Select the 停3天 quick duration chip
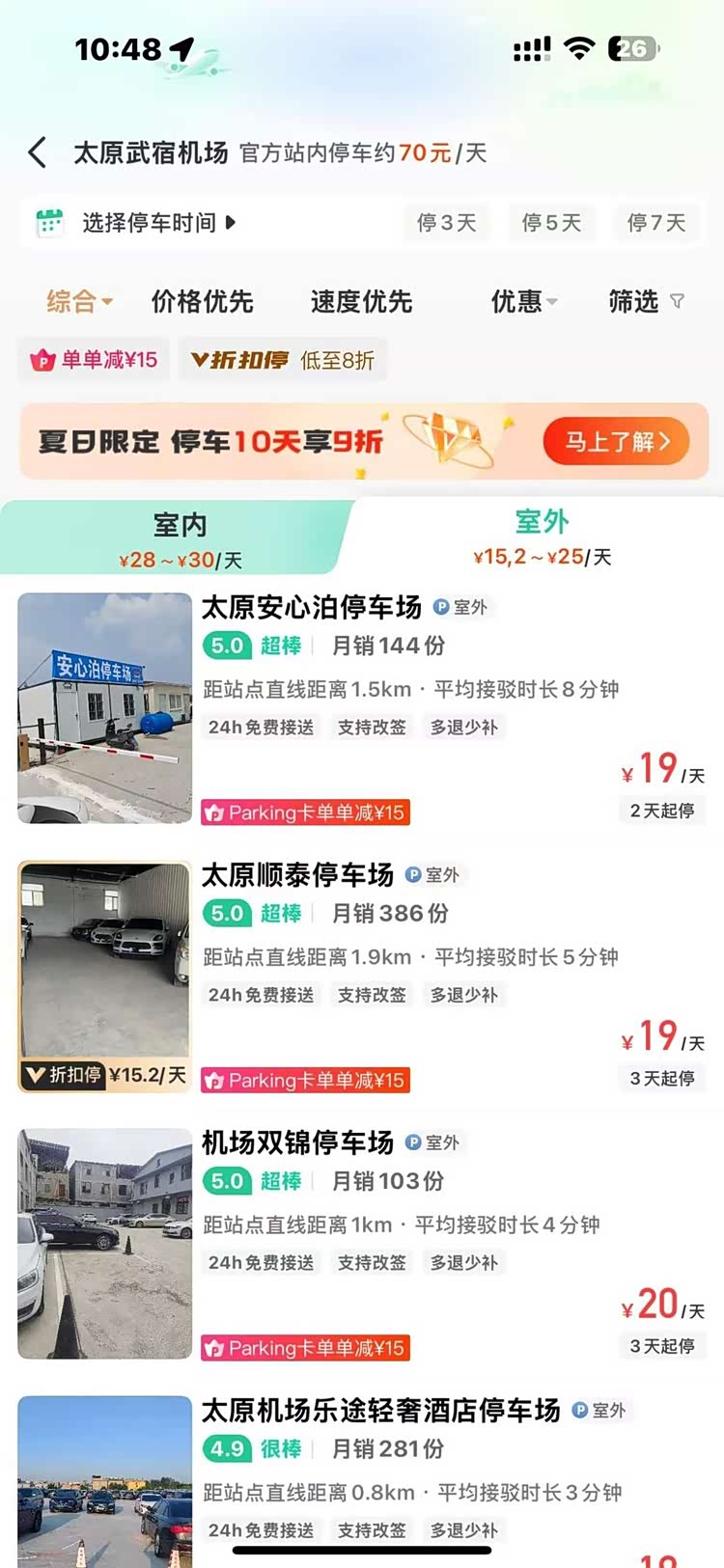 (x=447, y=223)
